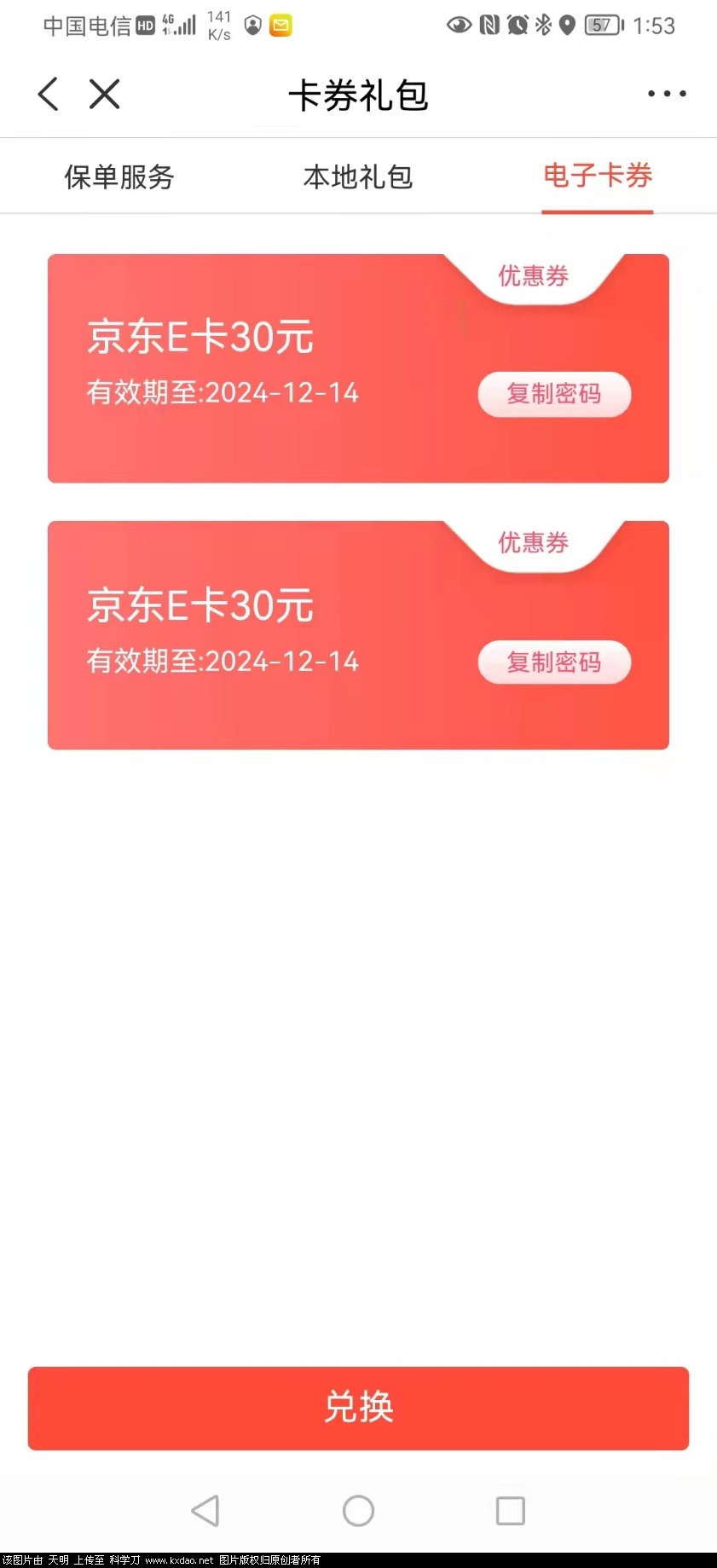Image resolution: width=717 pixels, height=1568 pixels.
Task: Switch to the 保单服务 tab
Action: (x=118, y=177)
